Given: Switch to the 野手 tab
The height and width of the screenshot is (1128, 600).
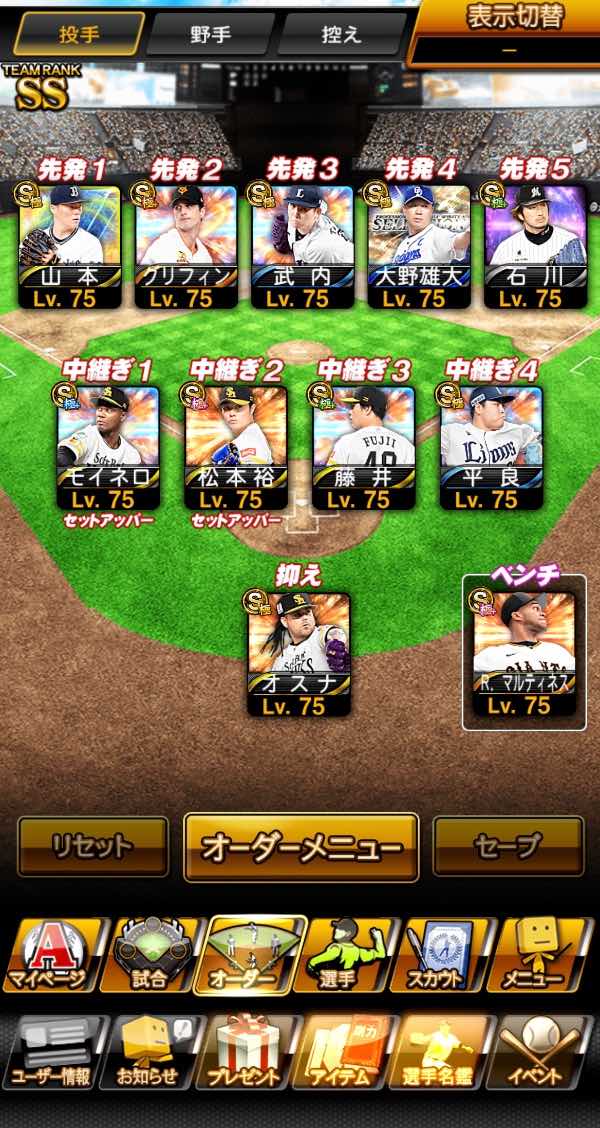Looking at the screenshot, I should 209,33.
